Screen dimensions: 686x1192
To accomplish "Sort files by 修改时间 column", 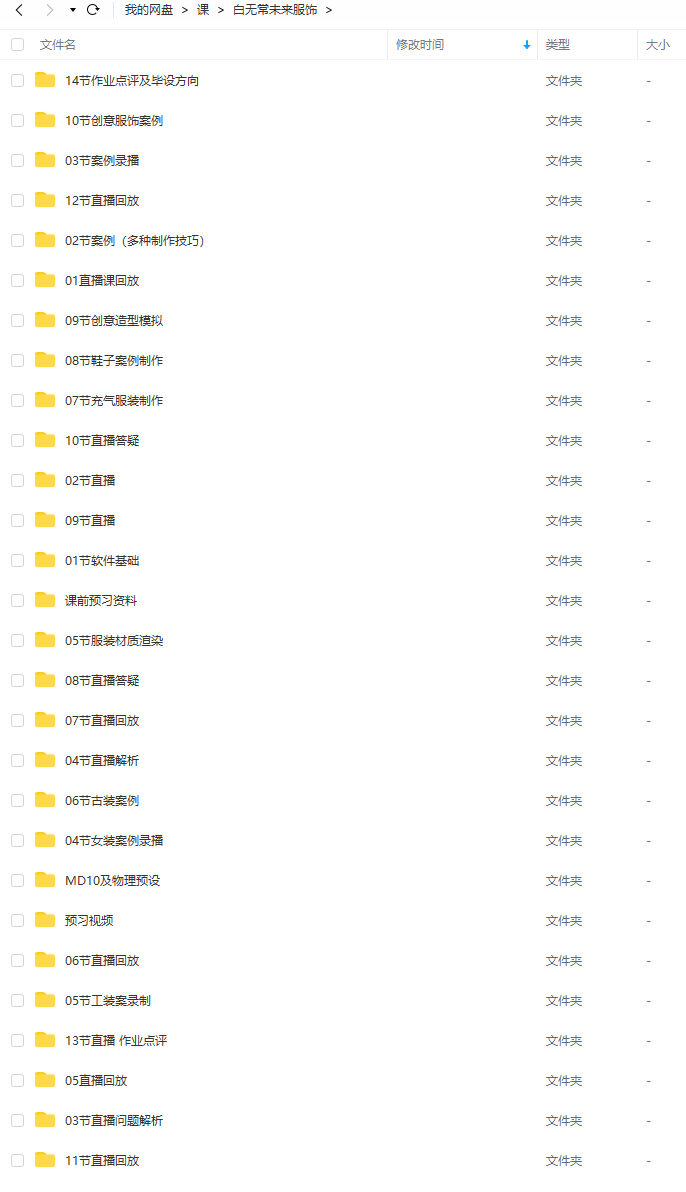I will pyautogui.click(x=420, y=45).
